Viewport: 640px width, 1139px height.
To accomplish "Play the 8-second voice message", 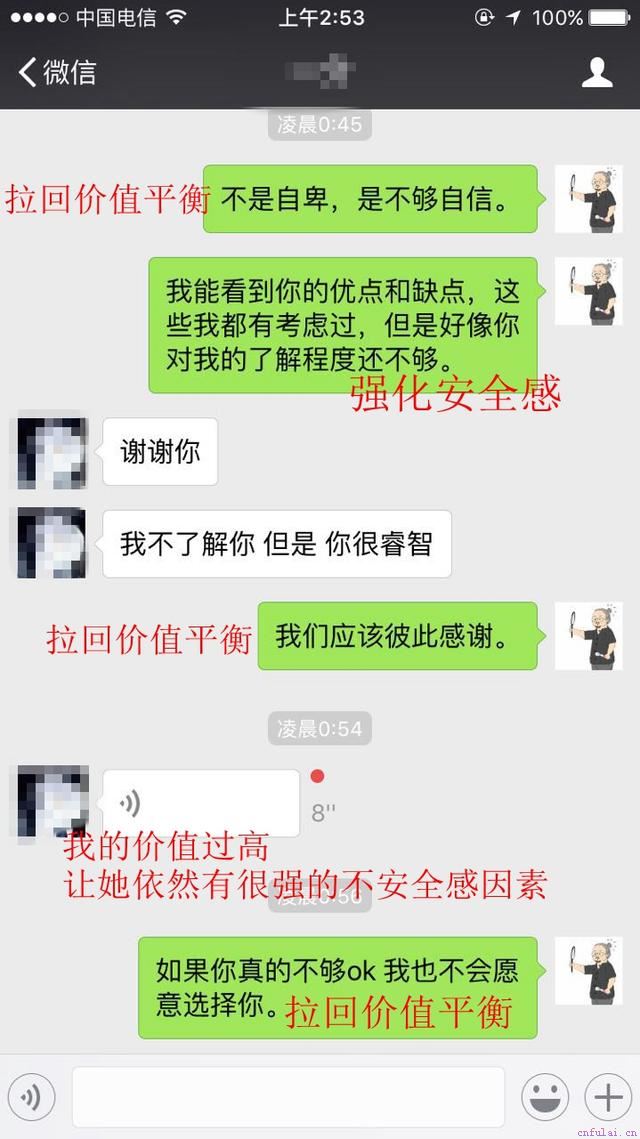I will tap(201, 803).
